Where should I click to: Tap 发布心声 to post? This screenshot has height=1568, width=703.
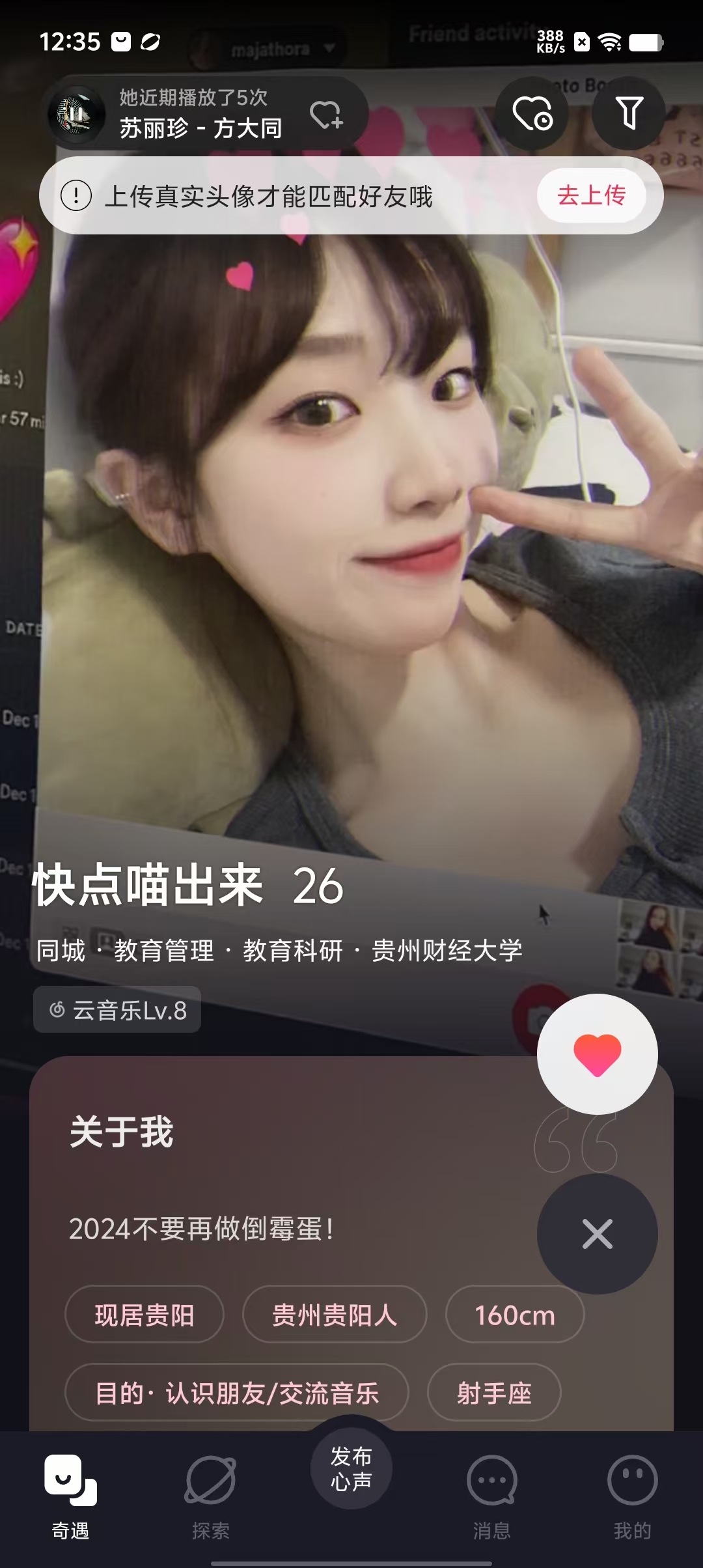pyautogui.click(x=351, y=1469)
